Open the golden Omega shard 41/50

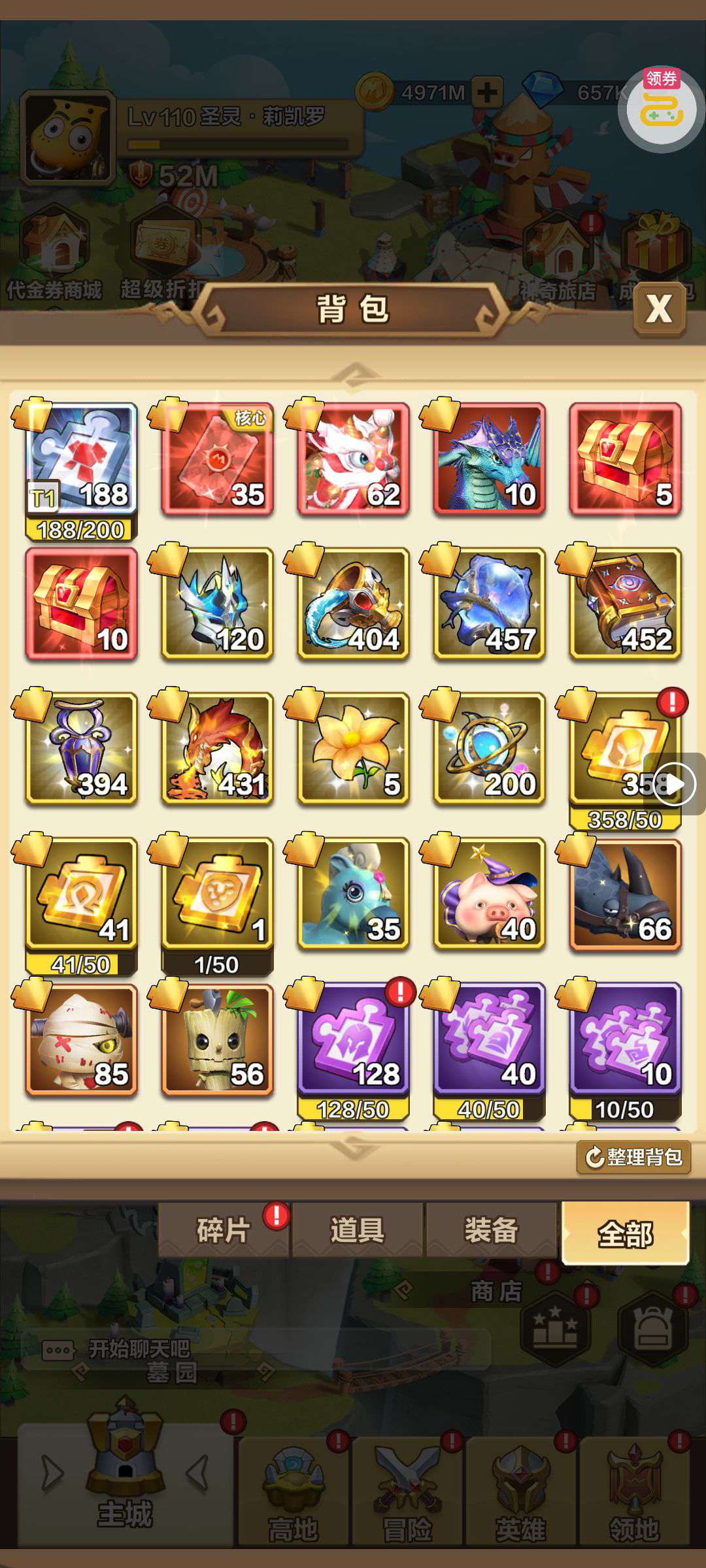81,894
